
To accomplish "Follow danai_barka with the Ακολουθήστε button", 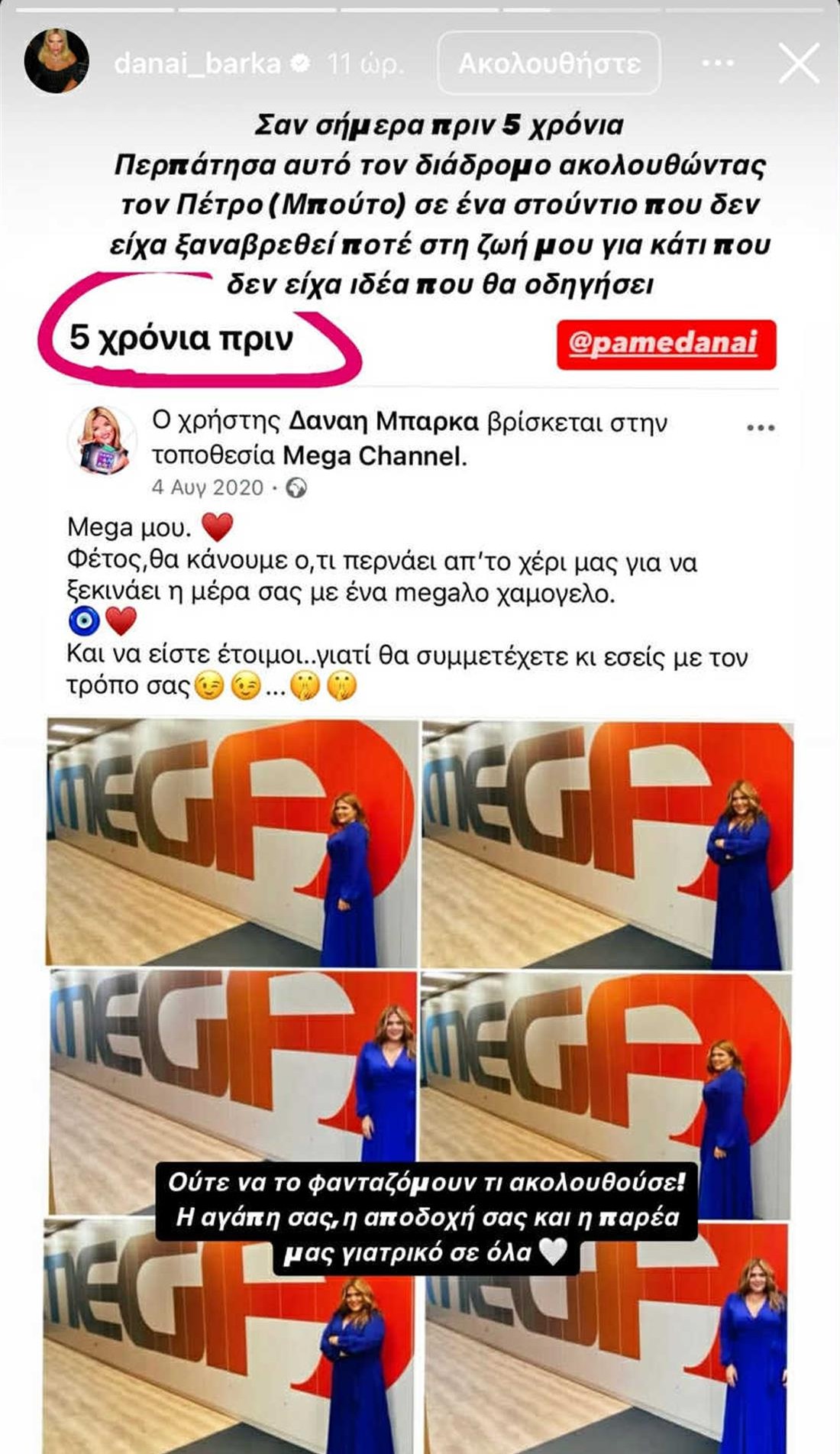I will point(549,63).
